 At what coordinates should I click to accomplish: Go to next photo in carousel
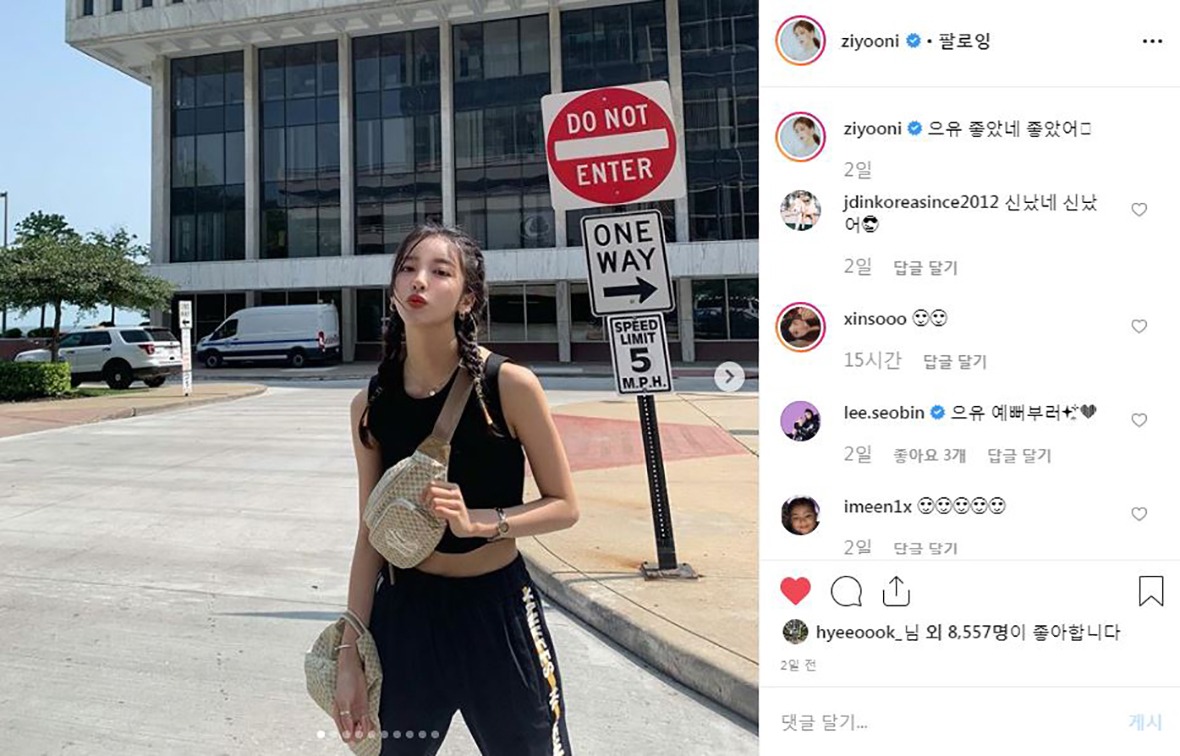click(729, 376)
